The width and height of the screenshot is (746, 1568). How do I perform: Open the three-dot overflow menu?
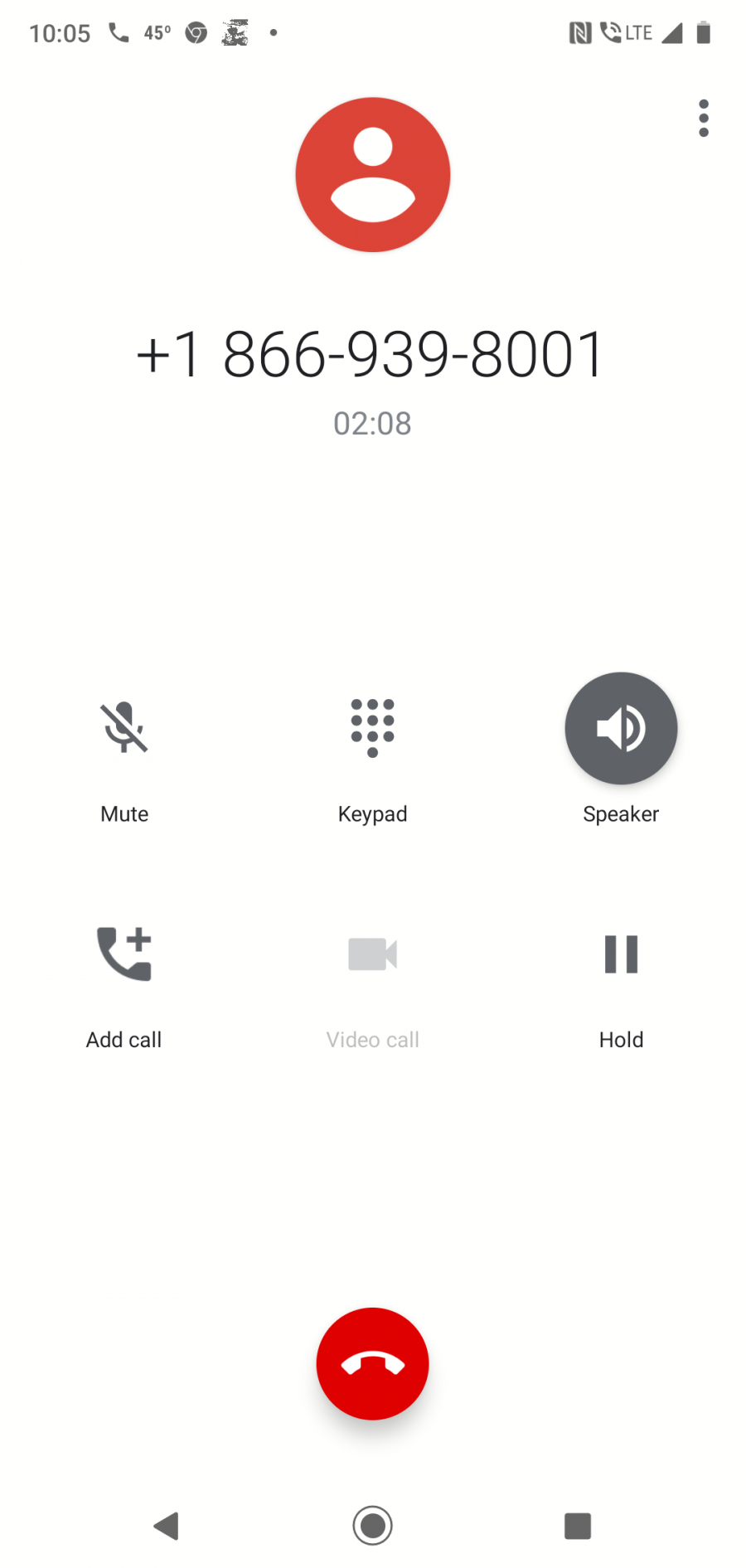[x=703, y=119]
